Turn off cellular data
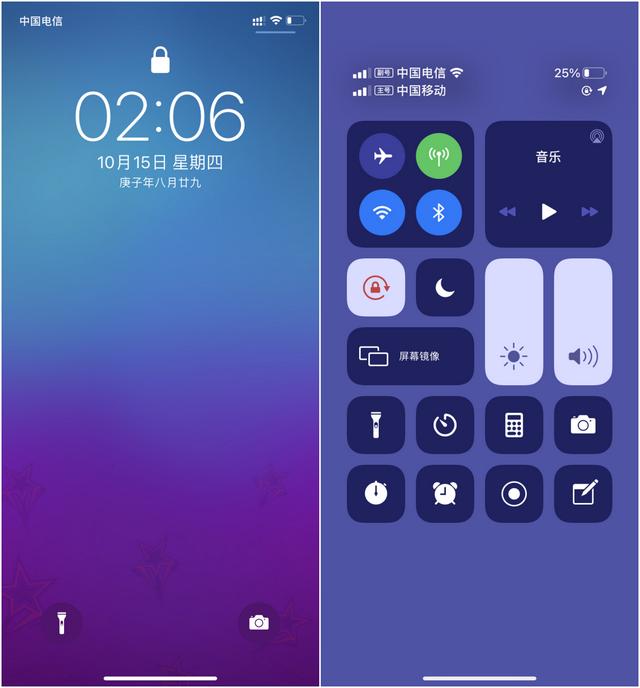Viewport: 640px width, 688px height. click(439, 156)
